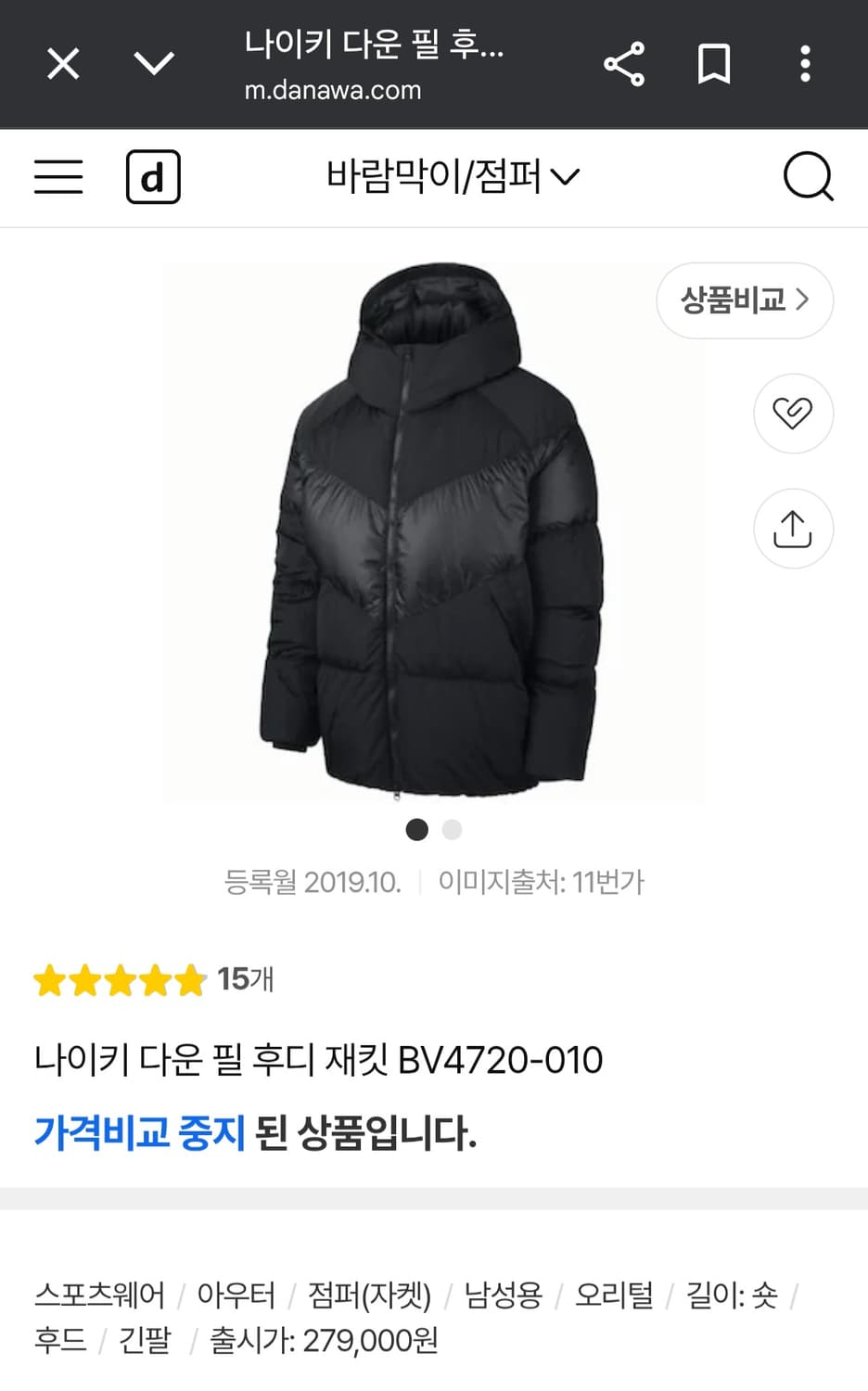
Task: Open the browser overflow three-dot menu
Action: (x=804, y=63)
